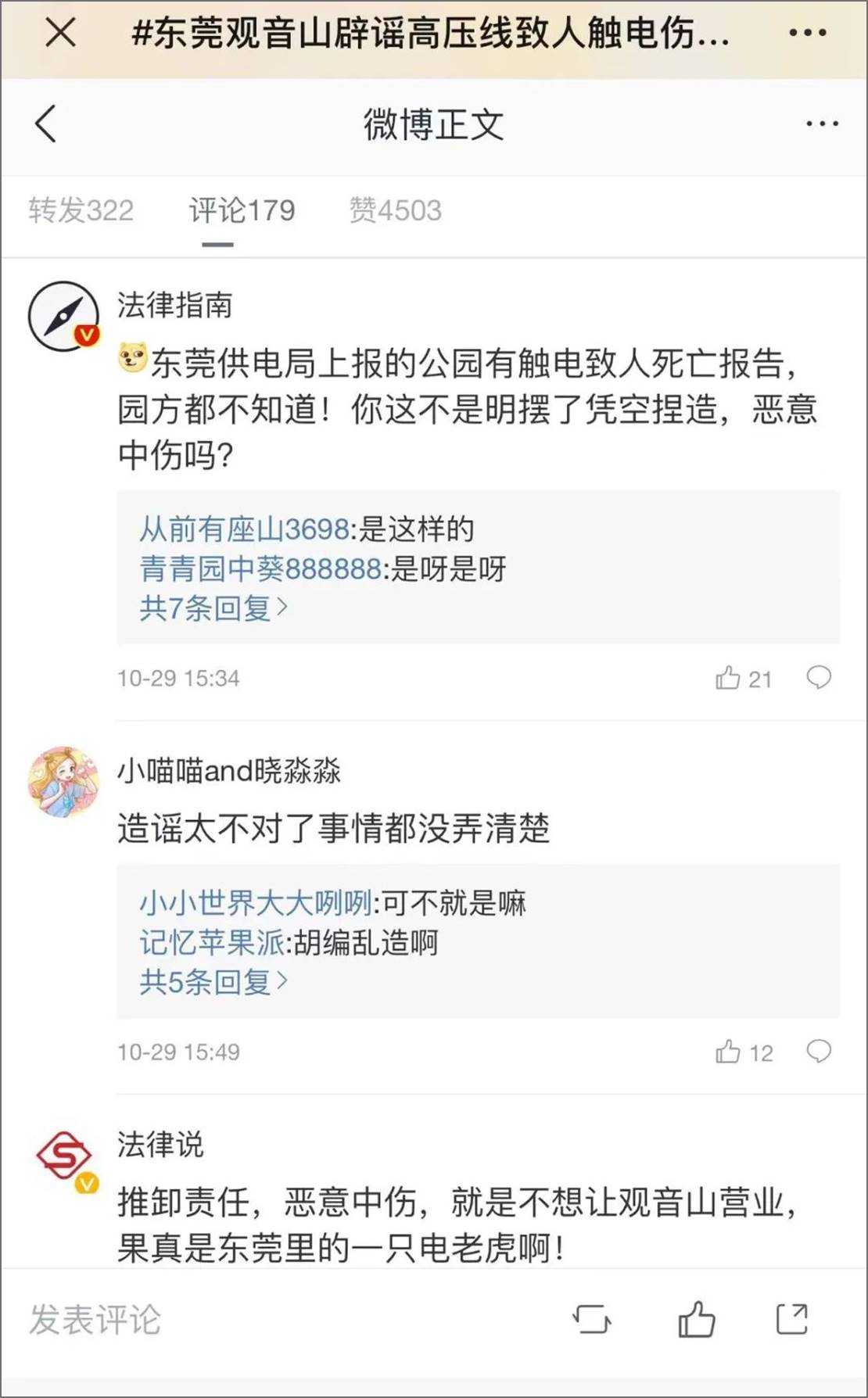868x1398 pixels.
Task: Share this post externally
Action: pos(791,1320)
